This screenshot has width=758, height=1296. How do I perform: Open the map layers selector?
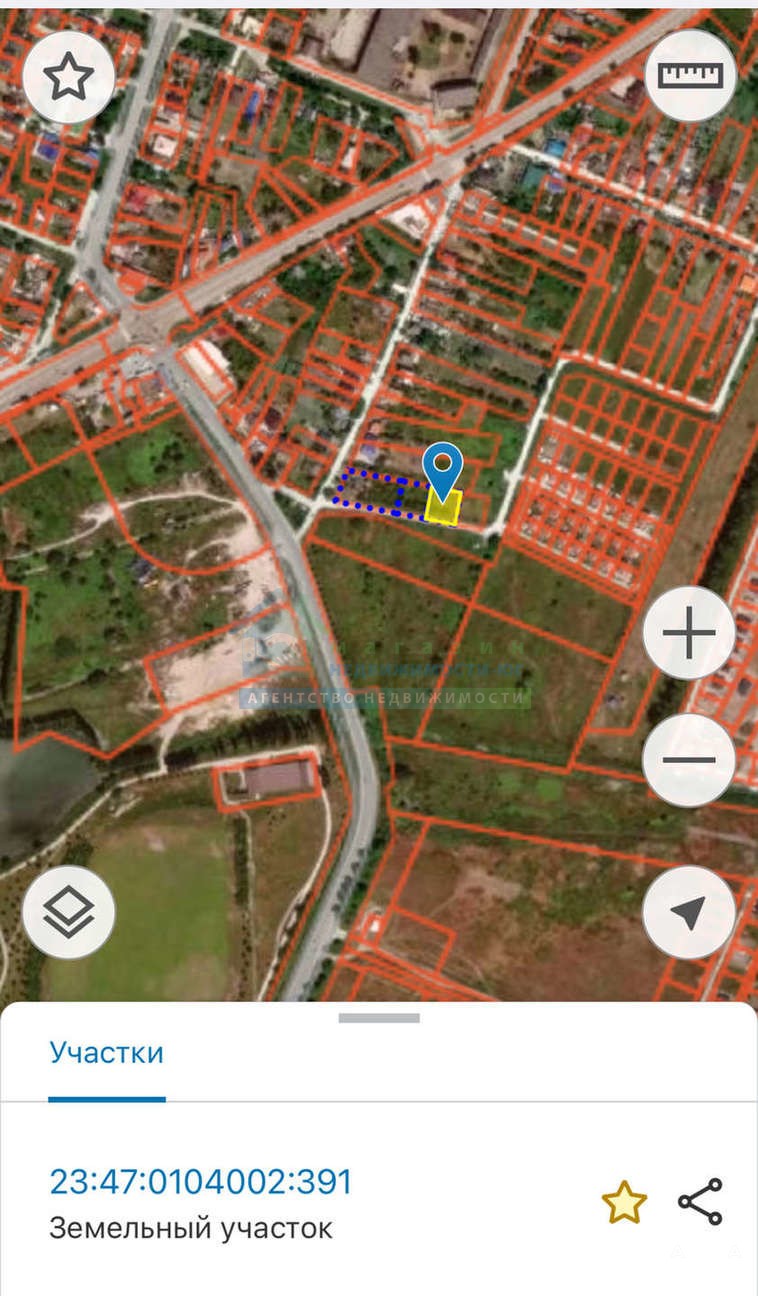(69, 912)
